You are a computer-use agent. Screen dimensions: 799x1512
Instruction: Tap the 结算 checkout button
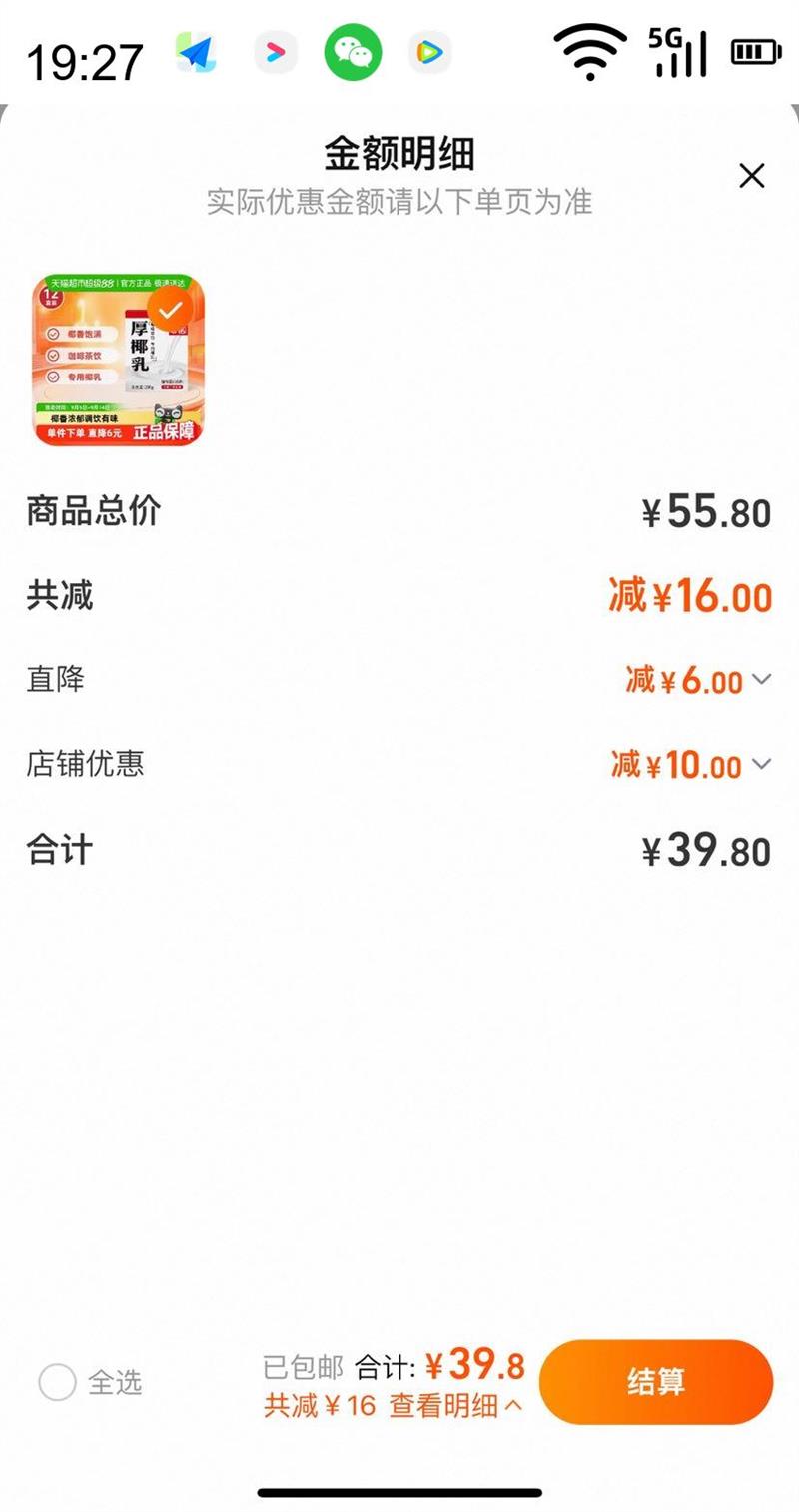coord(656,1382)
